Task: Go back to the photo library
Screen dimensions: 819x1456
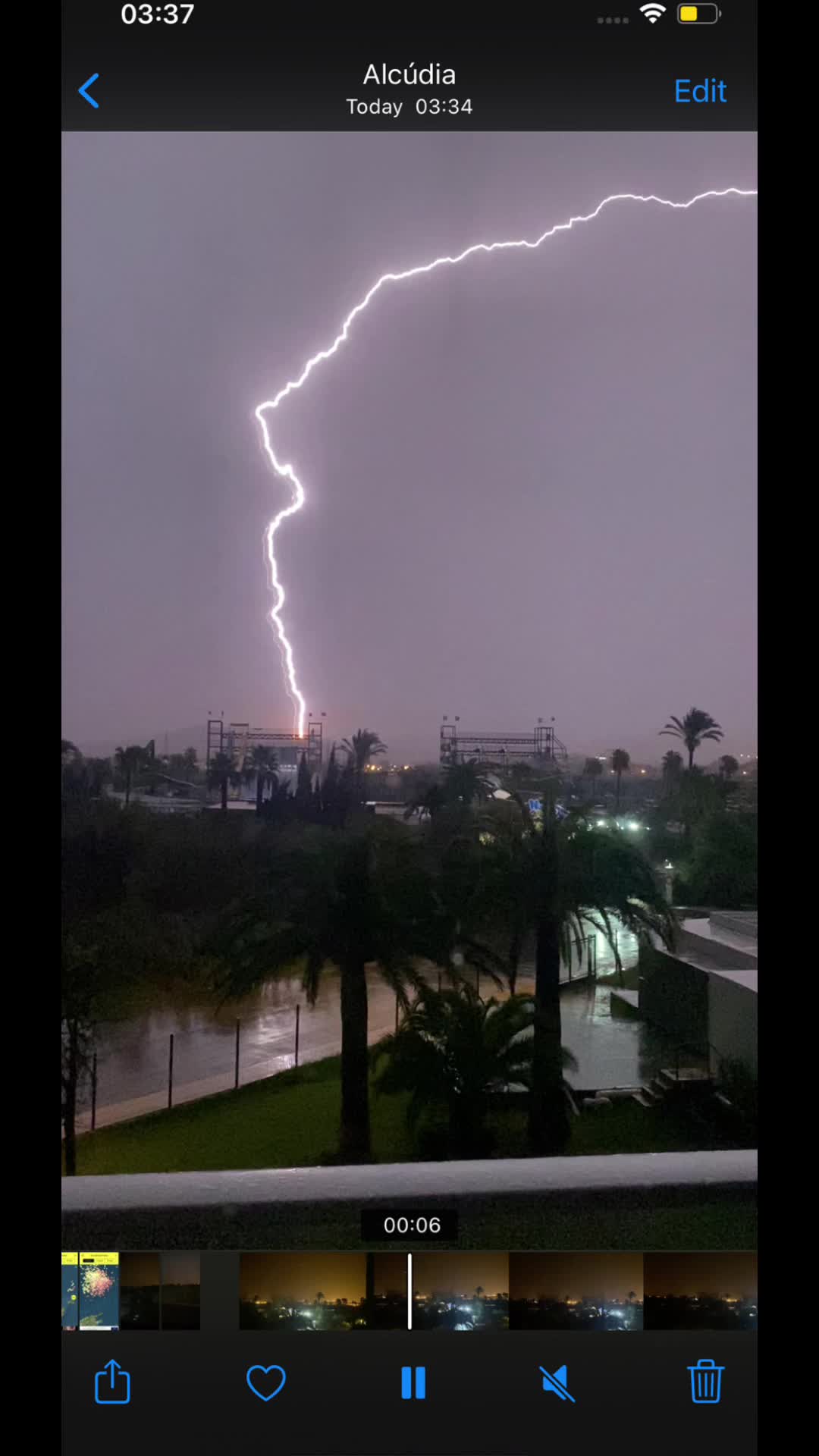Action: (x=89, y=91)
